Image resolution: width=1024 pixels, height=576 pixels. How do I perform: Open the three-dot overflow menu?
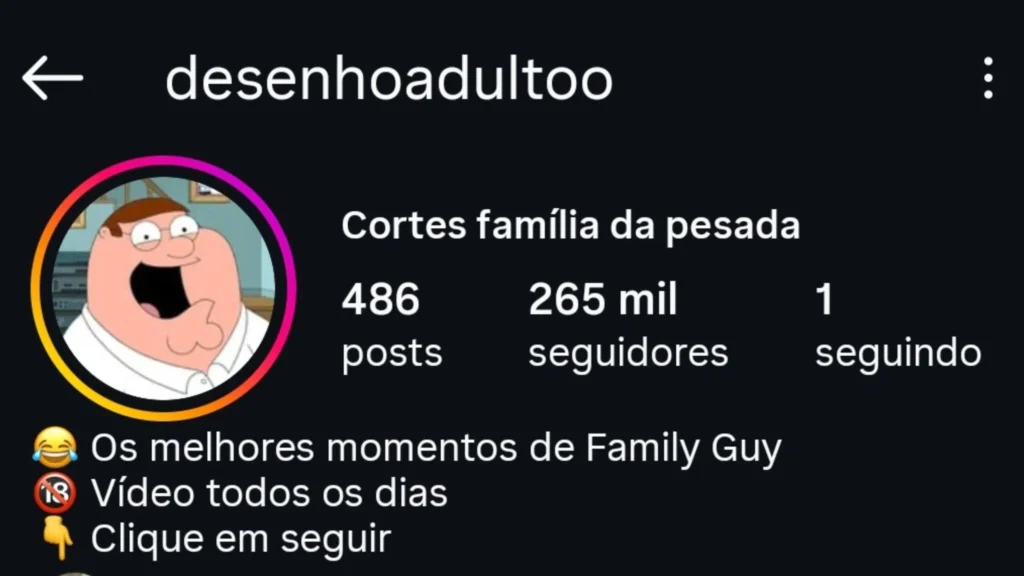click(x=987, y=78)
